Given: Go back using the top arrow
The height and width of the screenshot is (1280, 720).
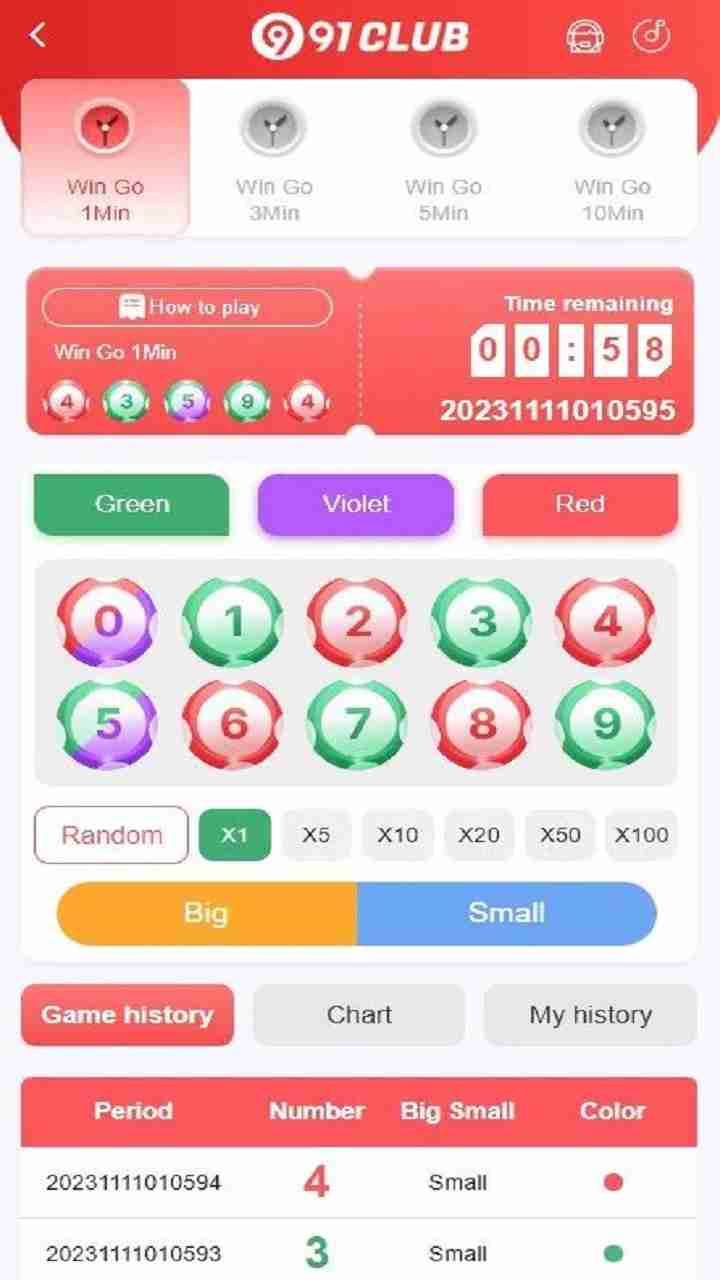Looking at the screenshot, I should (38, 36).
